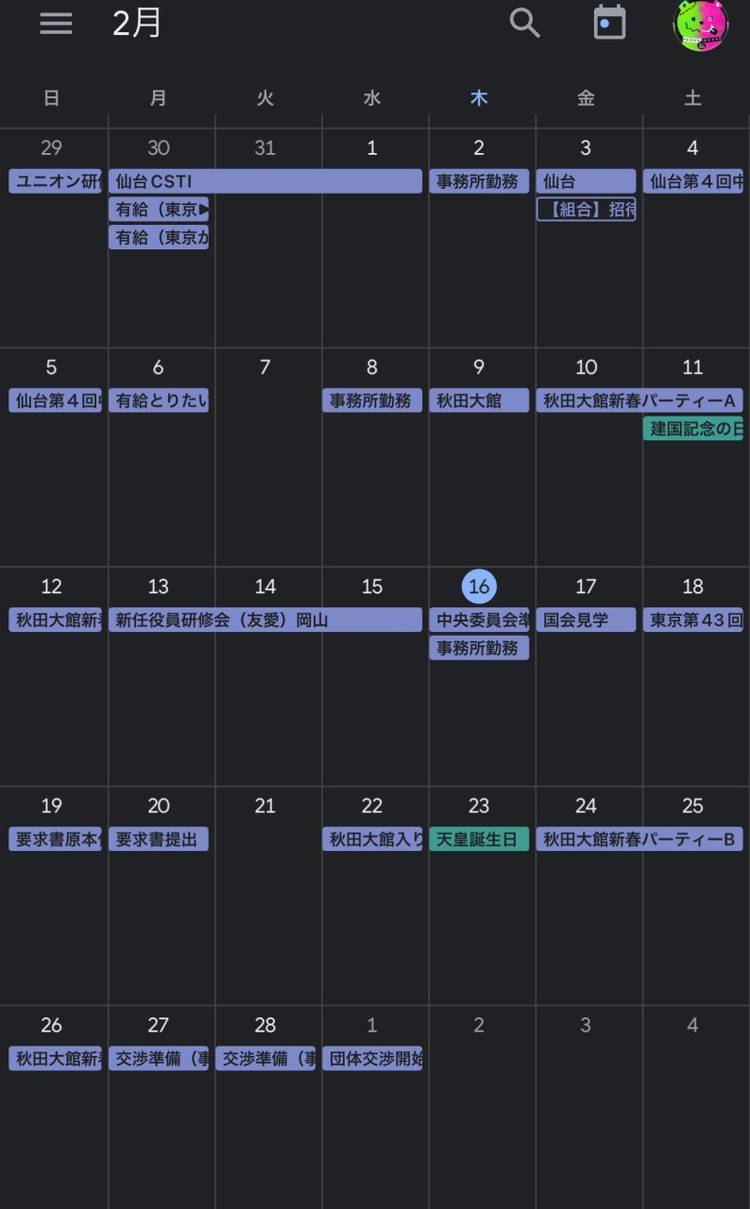Image resolution: width=750 pixels, height=1209 pixels.
Task: Open the 秋田大館 event on the 9th
Action: (x=479, y=400)
